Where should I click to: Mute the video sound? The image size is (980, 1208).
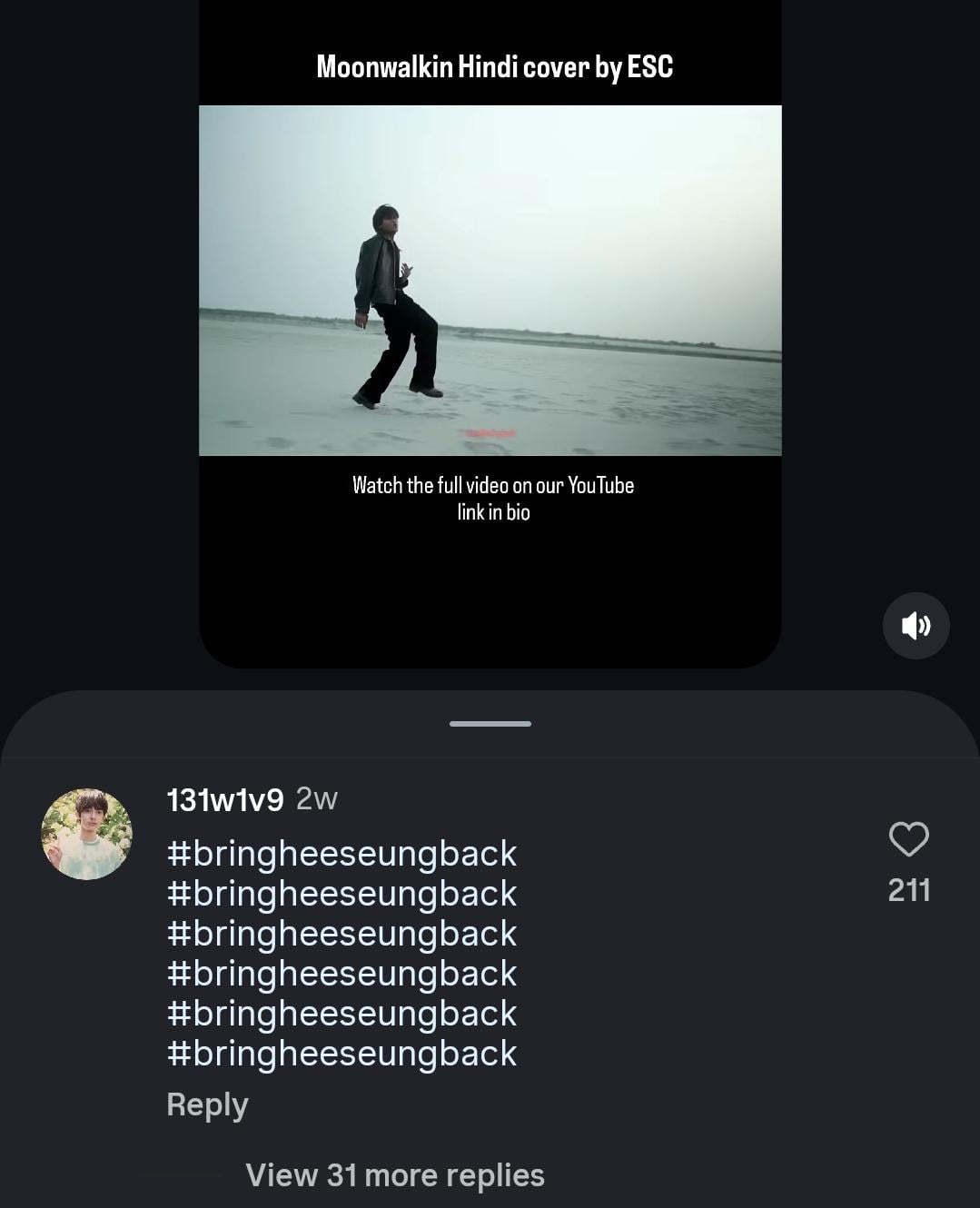(916, 626)
